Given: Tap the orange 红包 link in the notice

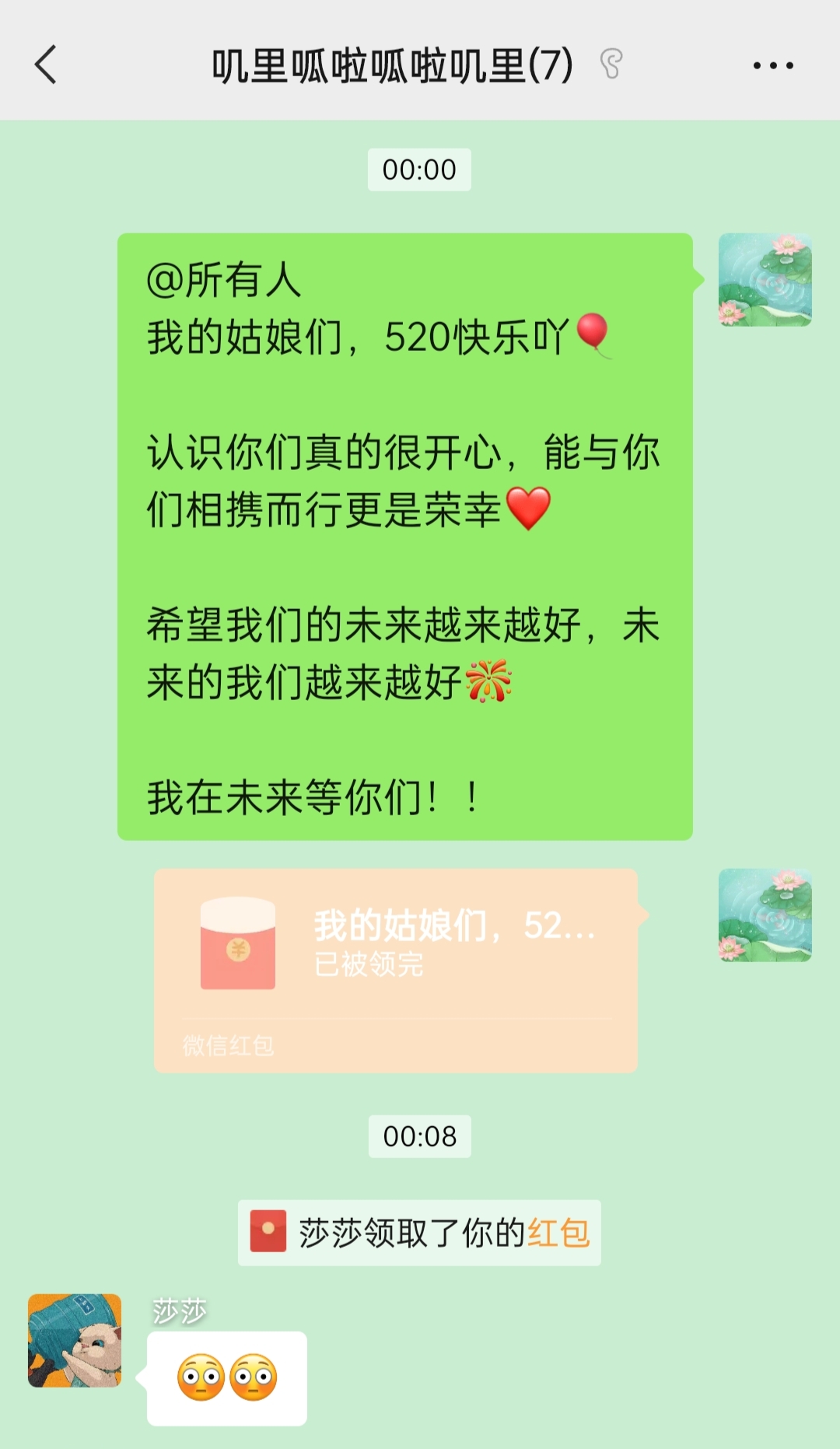Looking at the screenshot, I should 558,1233.
